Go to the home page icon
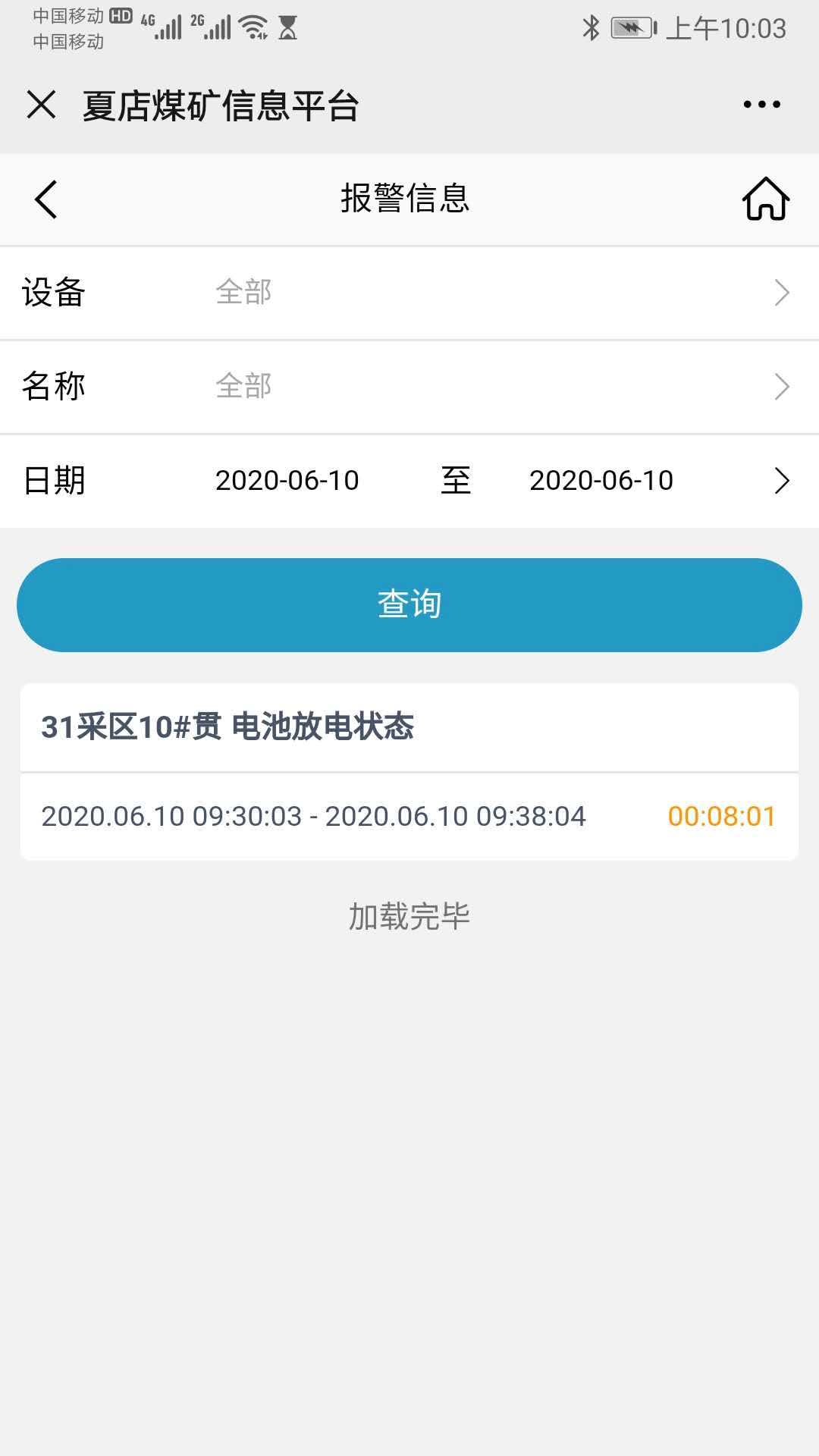 tap(765, 199)
